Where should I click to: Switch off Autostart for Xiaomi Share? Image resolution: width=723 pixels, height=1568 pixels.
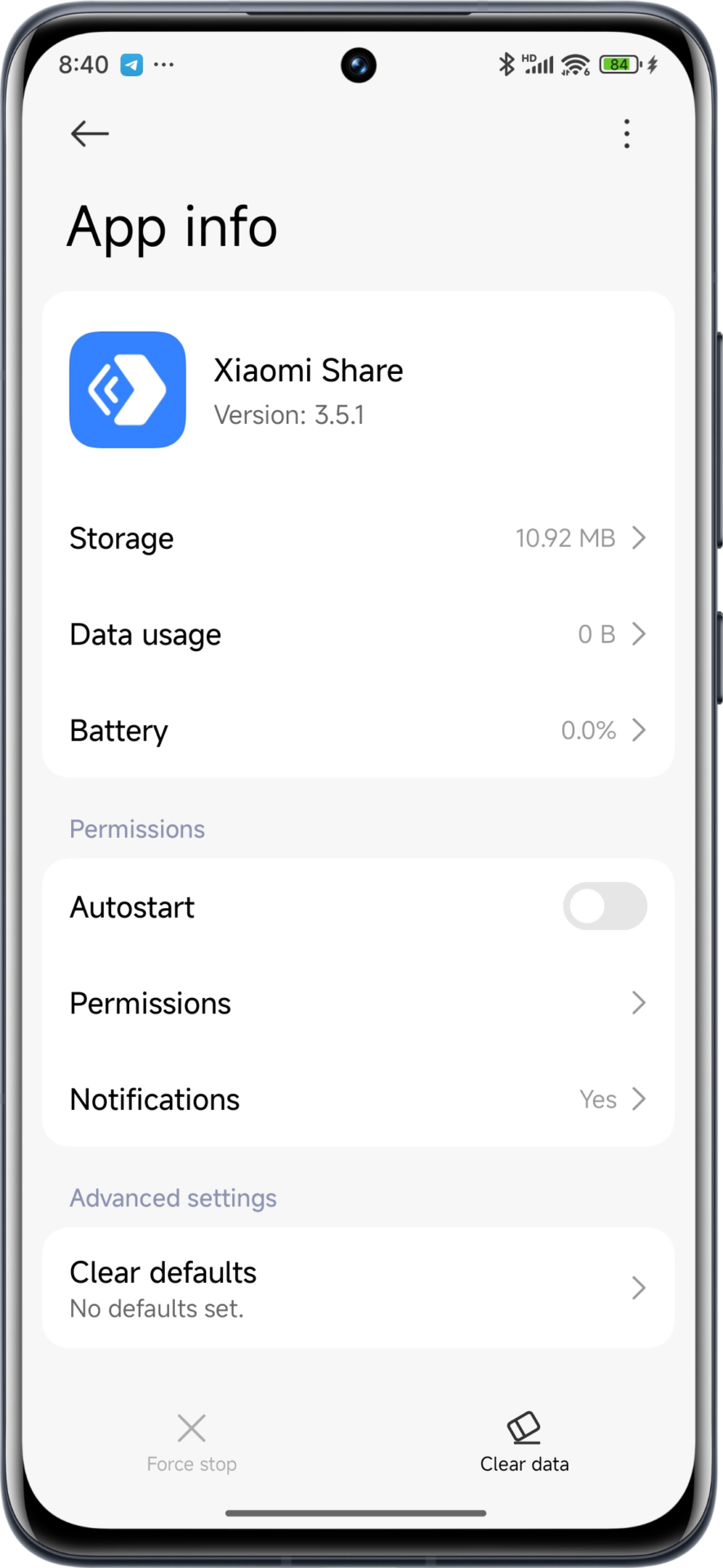click(605, 906)
